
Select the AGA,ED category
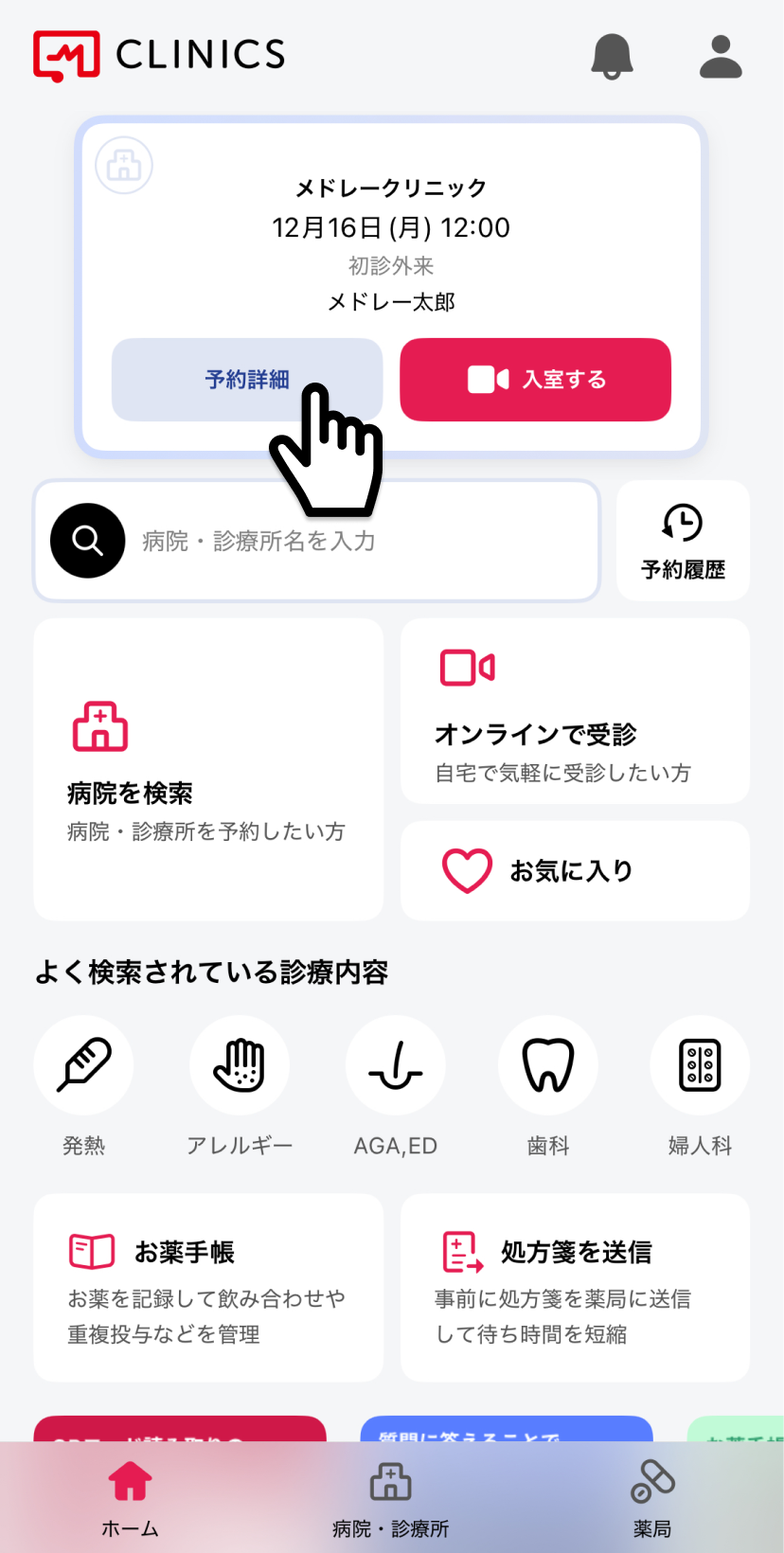(395, 1087)
